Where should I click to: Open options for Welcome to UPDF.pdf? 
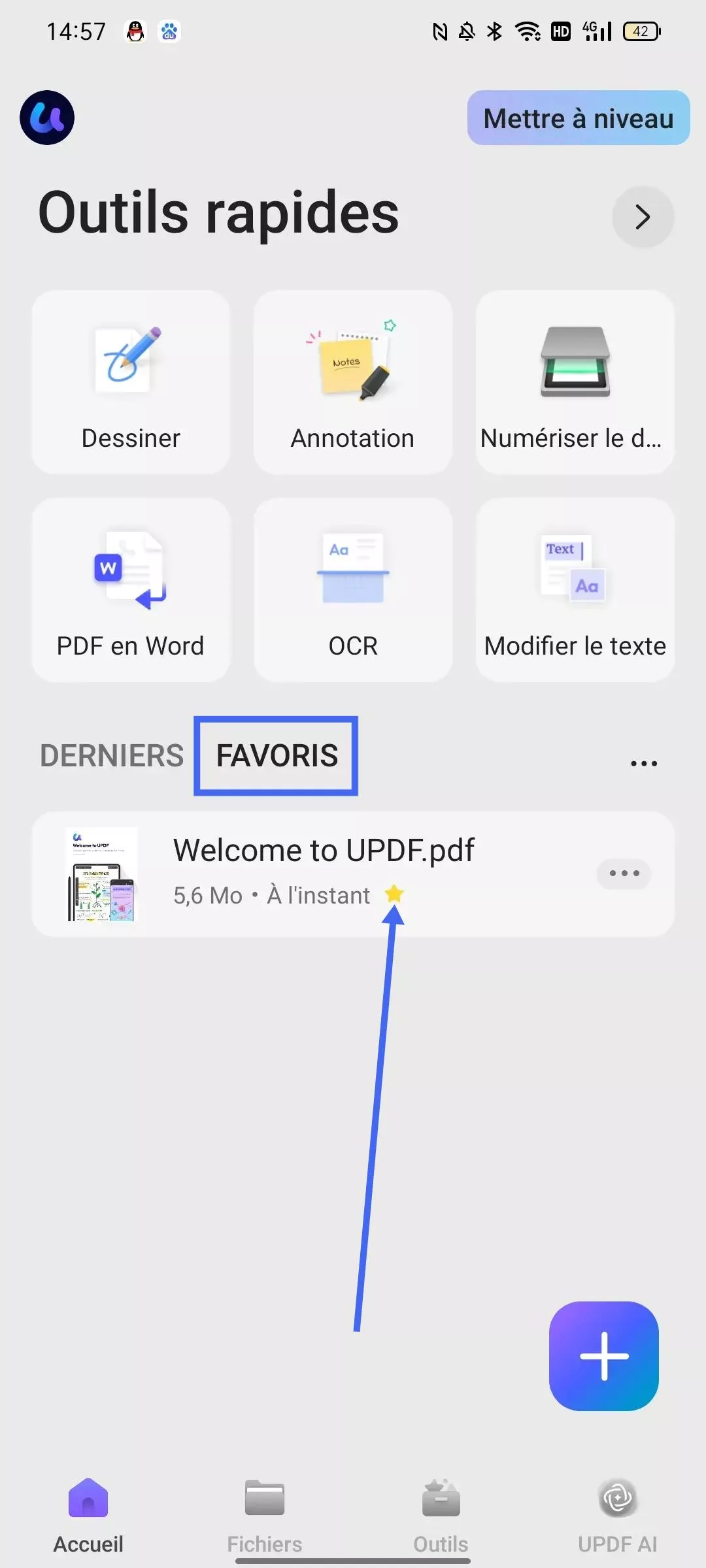(623, 874)
